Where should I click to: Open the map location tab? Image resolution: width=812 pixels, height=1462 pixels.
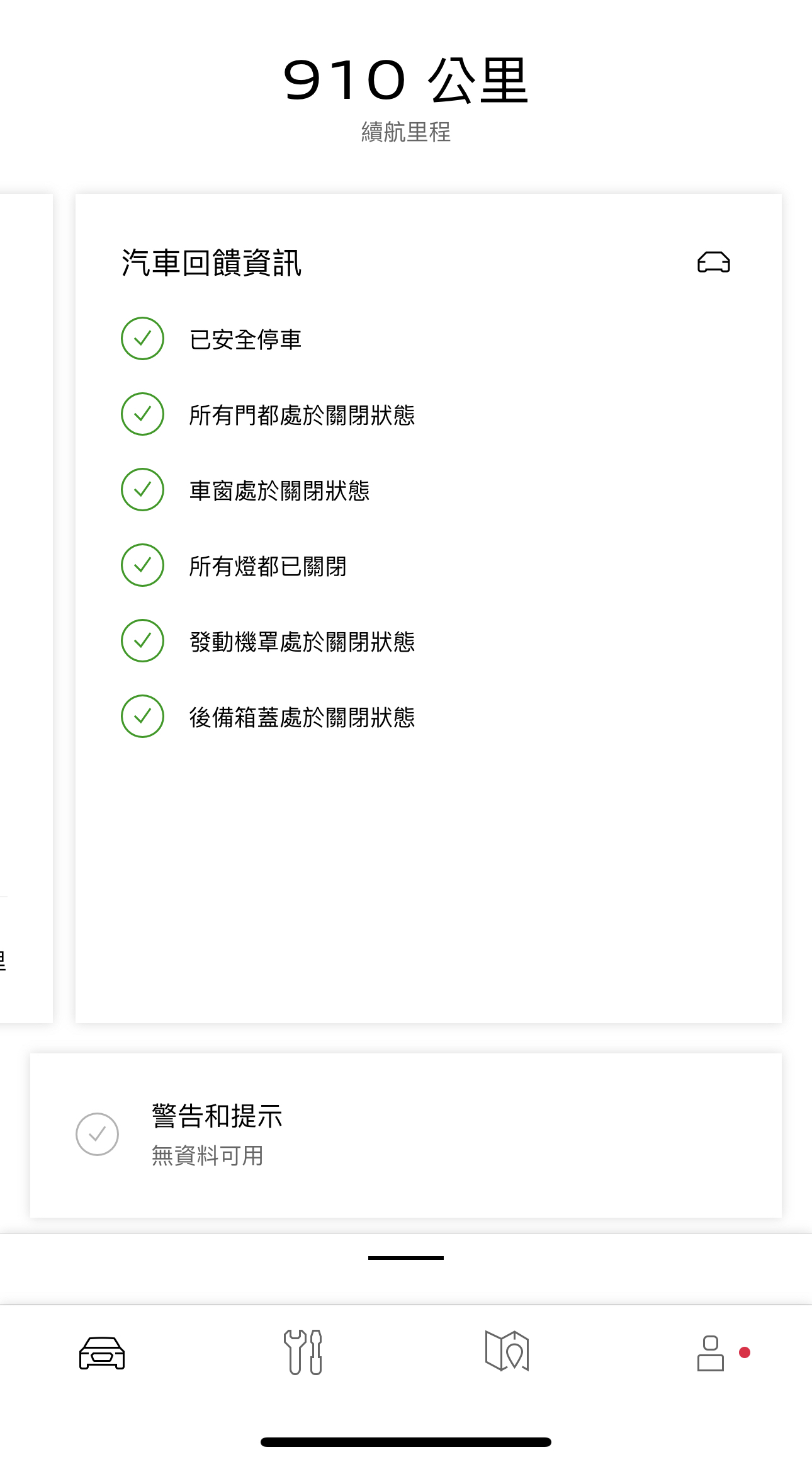507,1351
